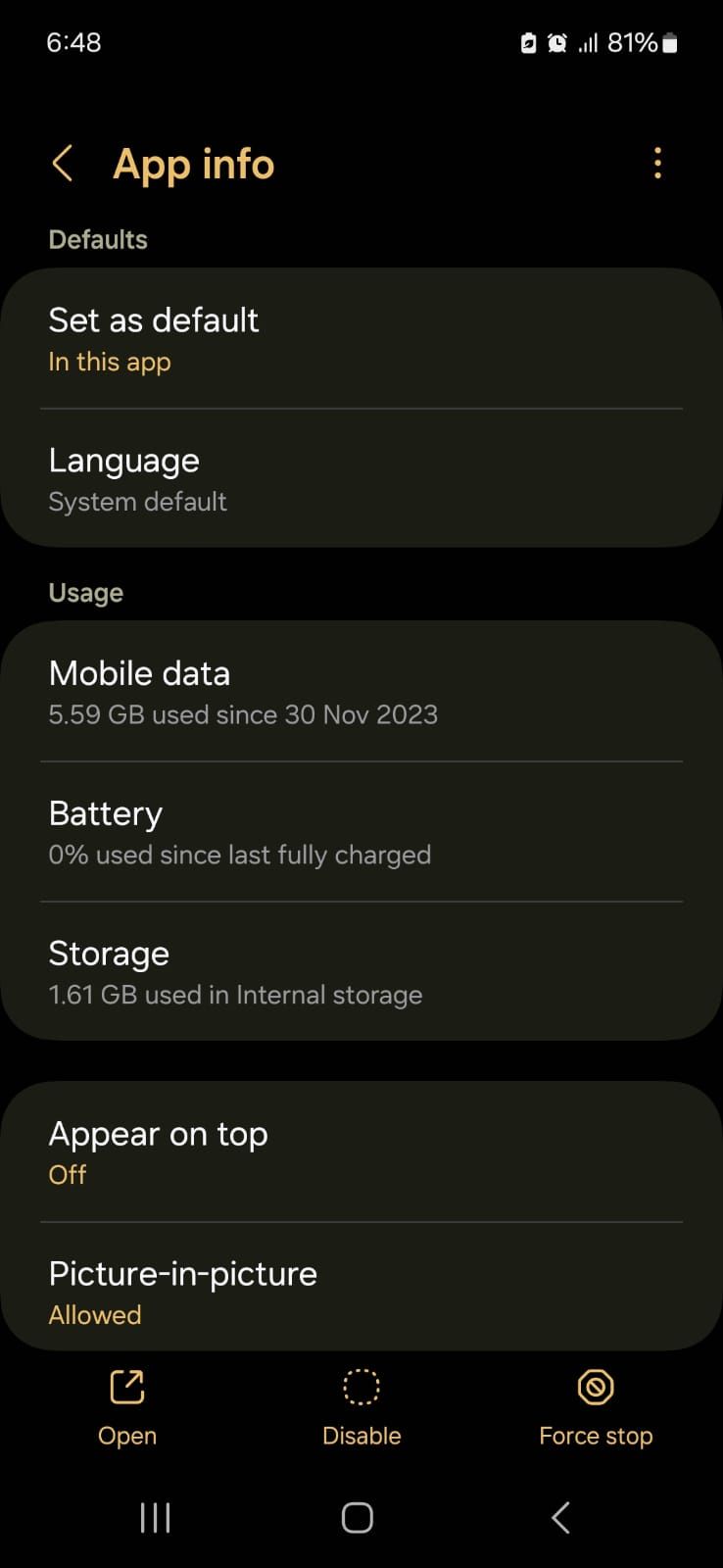This screenshot has height=1568, width=723.
Task: Disable this app
Action: click(x=361, y=1408)
